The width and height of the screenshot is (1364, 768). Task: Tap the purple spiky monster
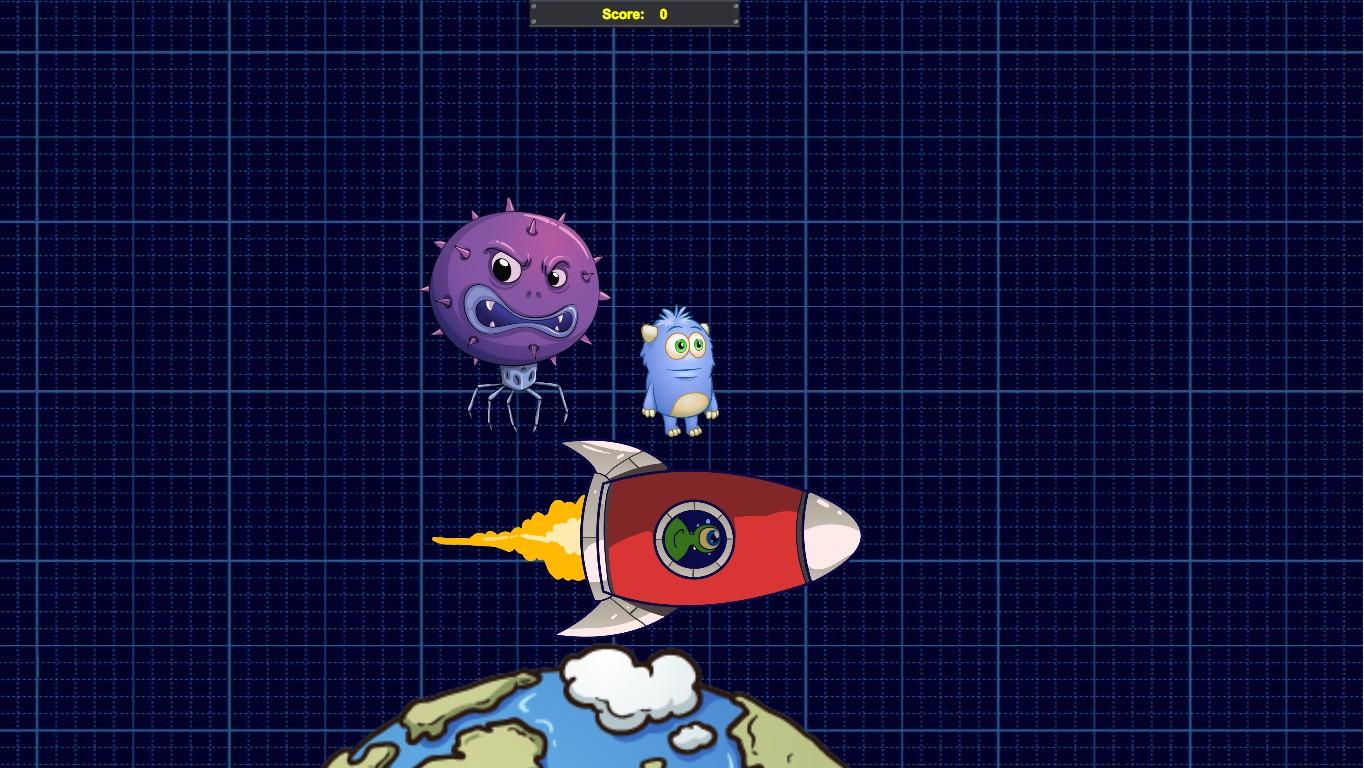tap(514, 288)
